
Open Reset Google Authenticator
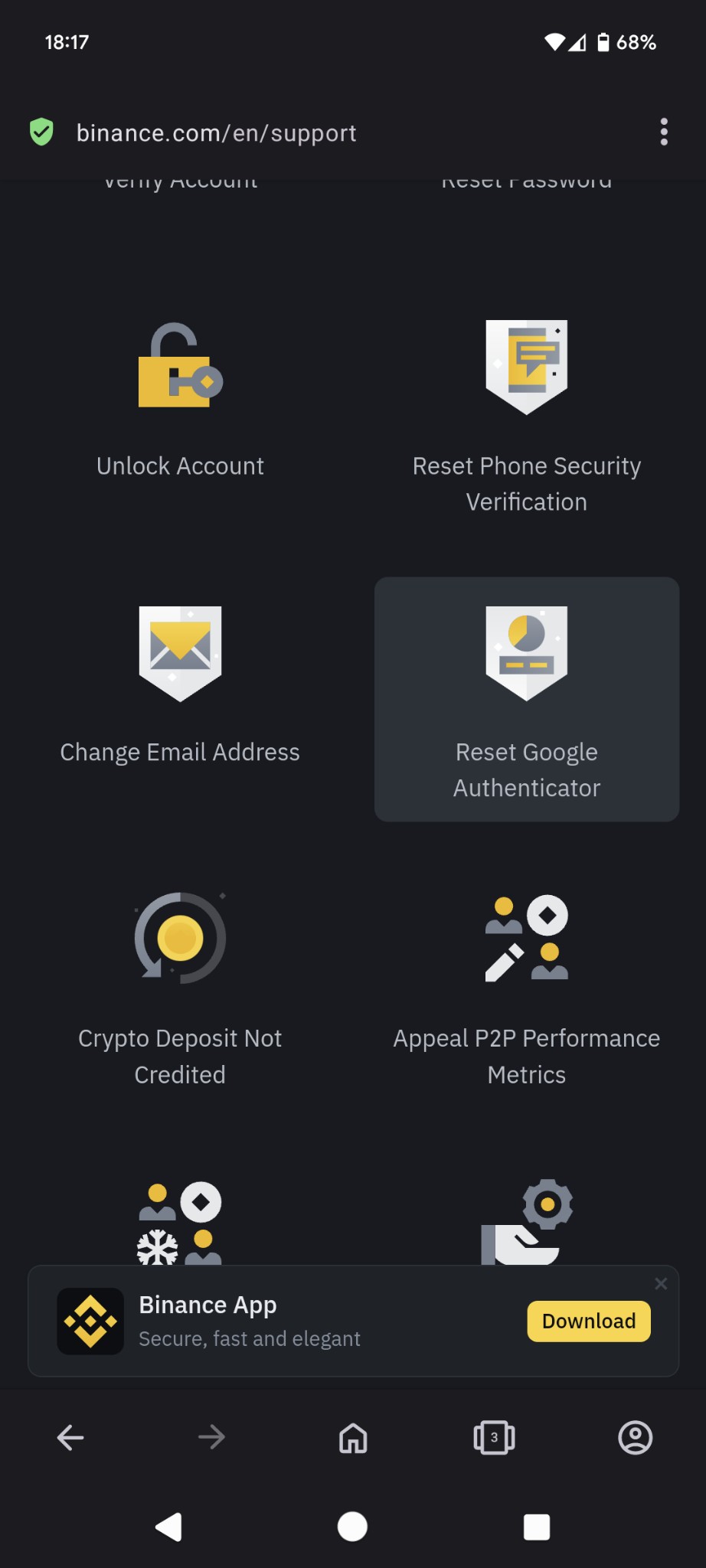527,699
